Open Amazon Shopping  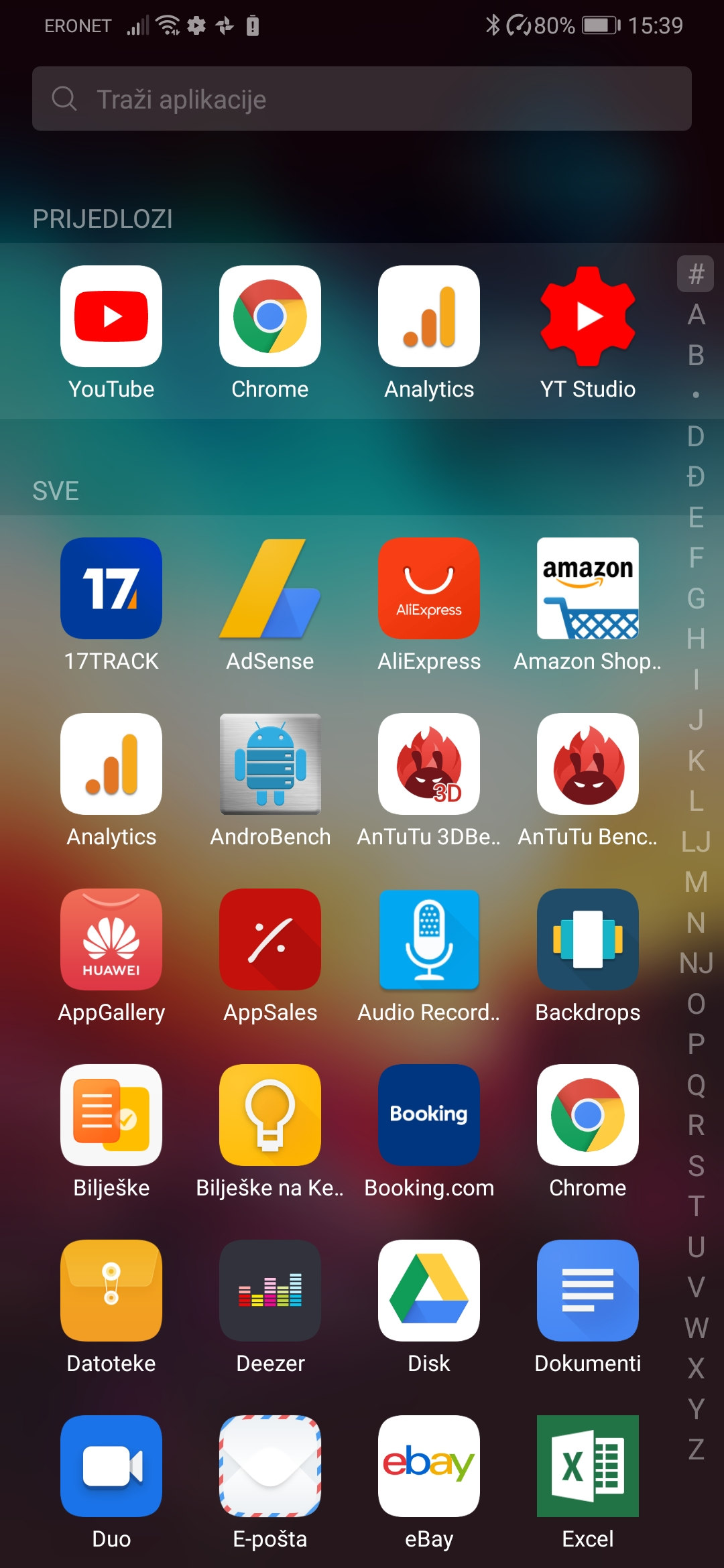coord(587,588)
